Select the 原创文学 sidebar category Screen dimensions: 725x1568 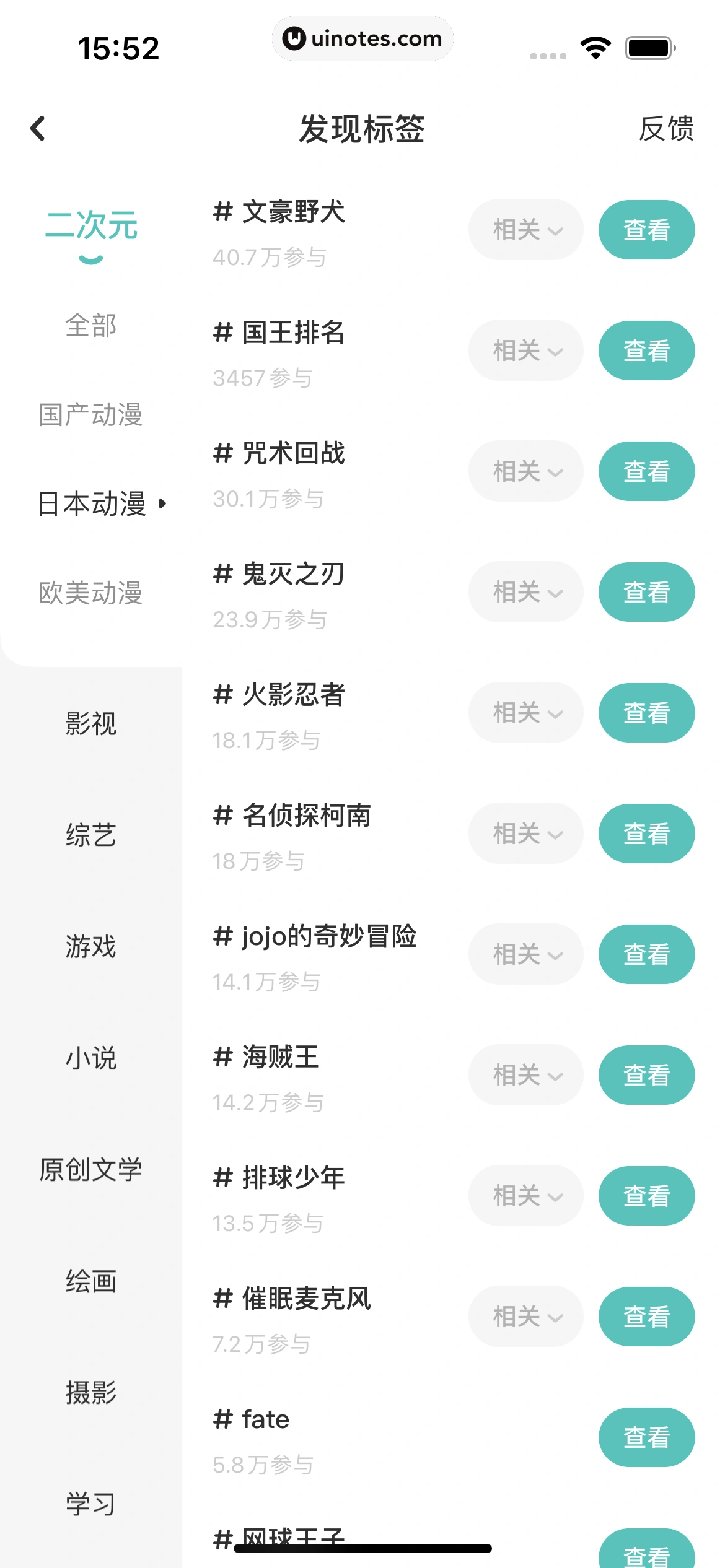tap(90, 1169)
